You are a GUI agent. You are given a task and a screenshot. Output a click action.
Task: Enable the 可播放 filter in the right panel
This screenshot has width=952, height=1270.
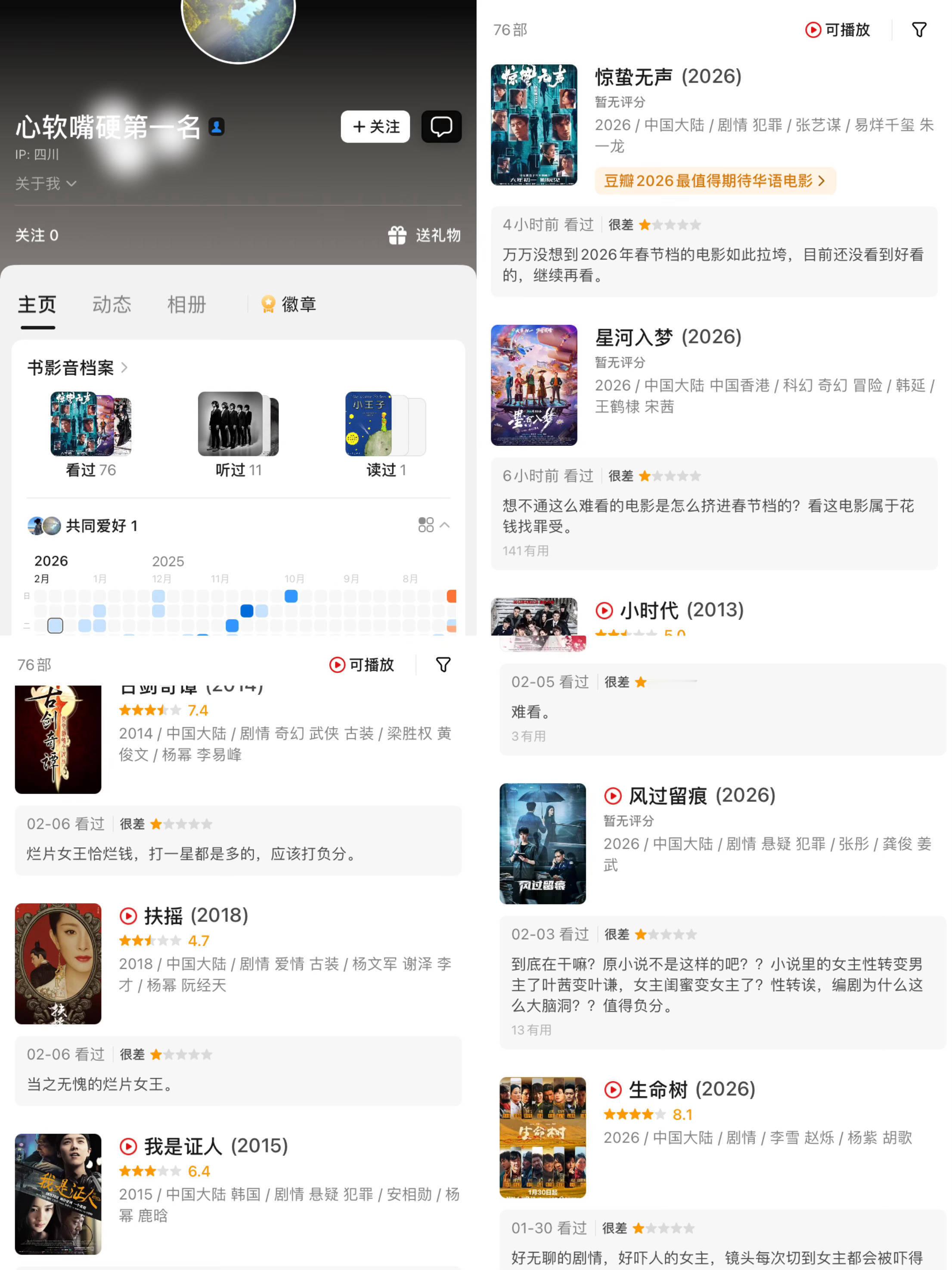tap(837, 30)
